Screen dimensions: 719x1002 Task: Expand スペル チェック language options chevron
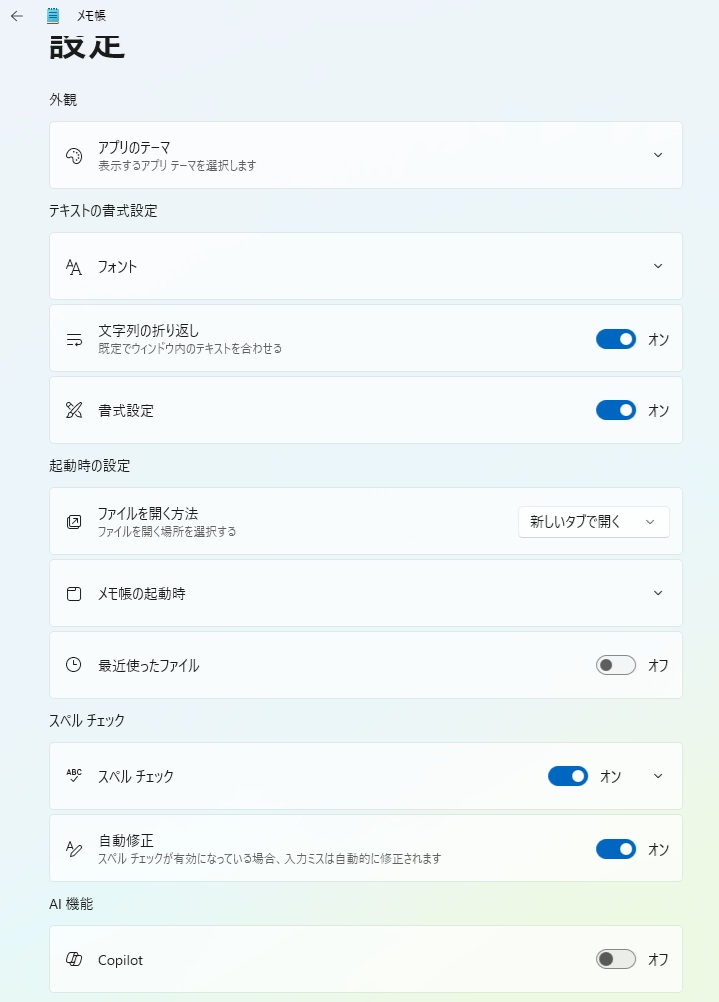(657, 776)
